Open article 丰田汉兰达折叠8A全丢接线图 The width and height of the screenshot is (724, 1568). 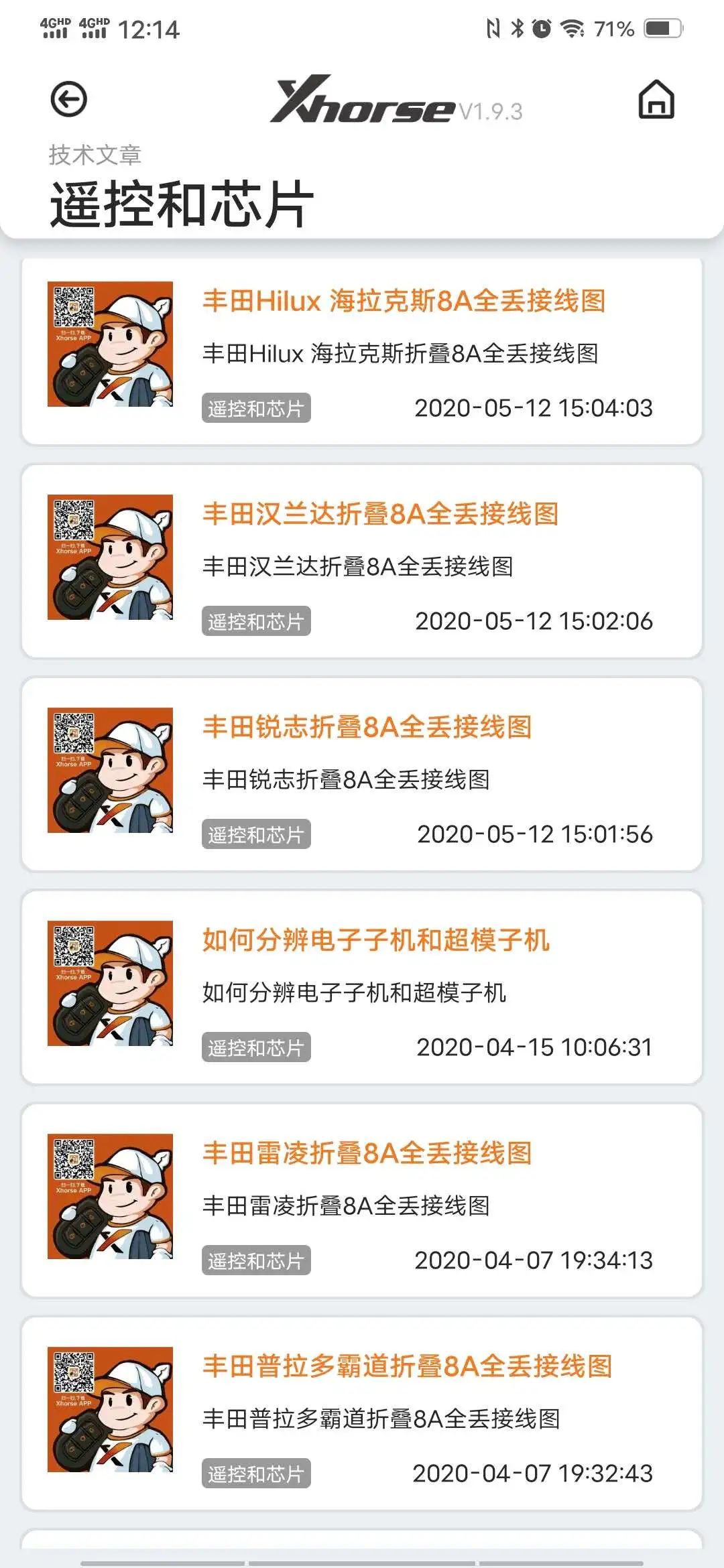pos(380,514)
